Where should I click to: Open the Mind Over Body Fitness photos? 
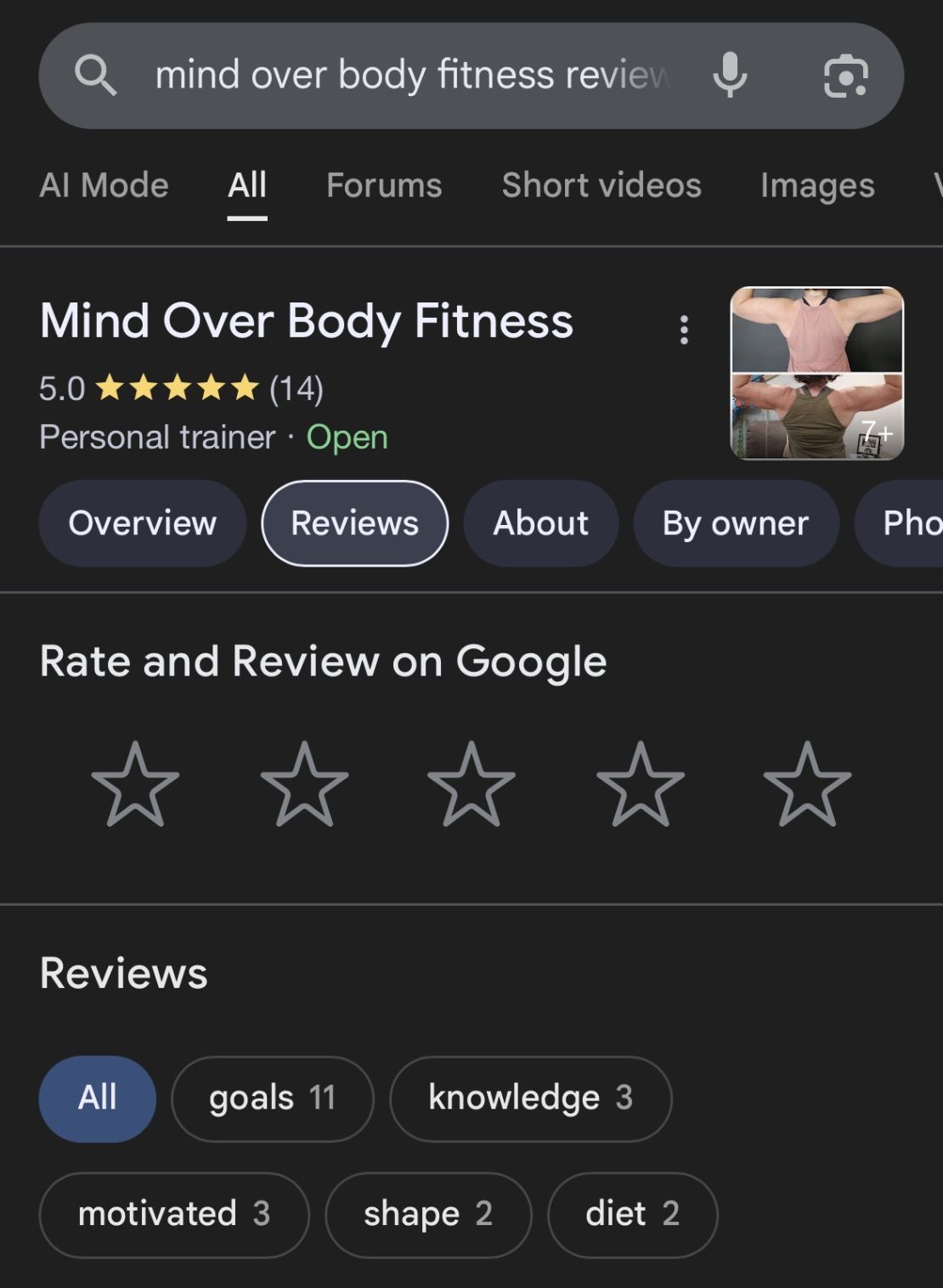(x=816, y=373)
